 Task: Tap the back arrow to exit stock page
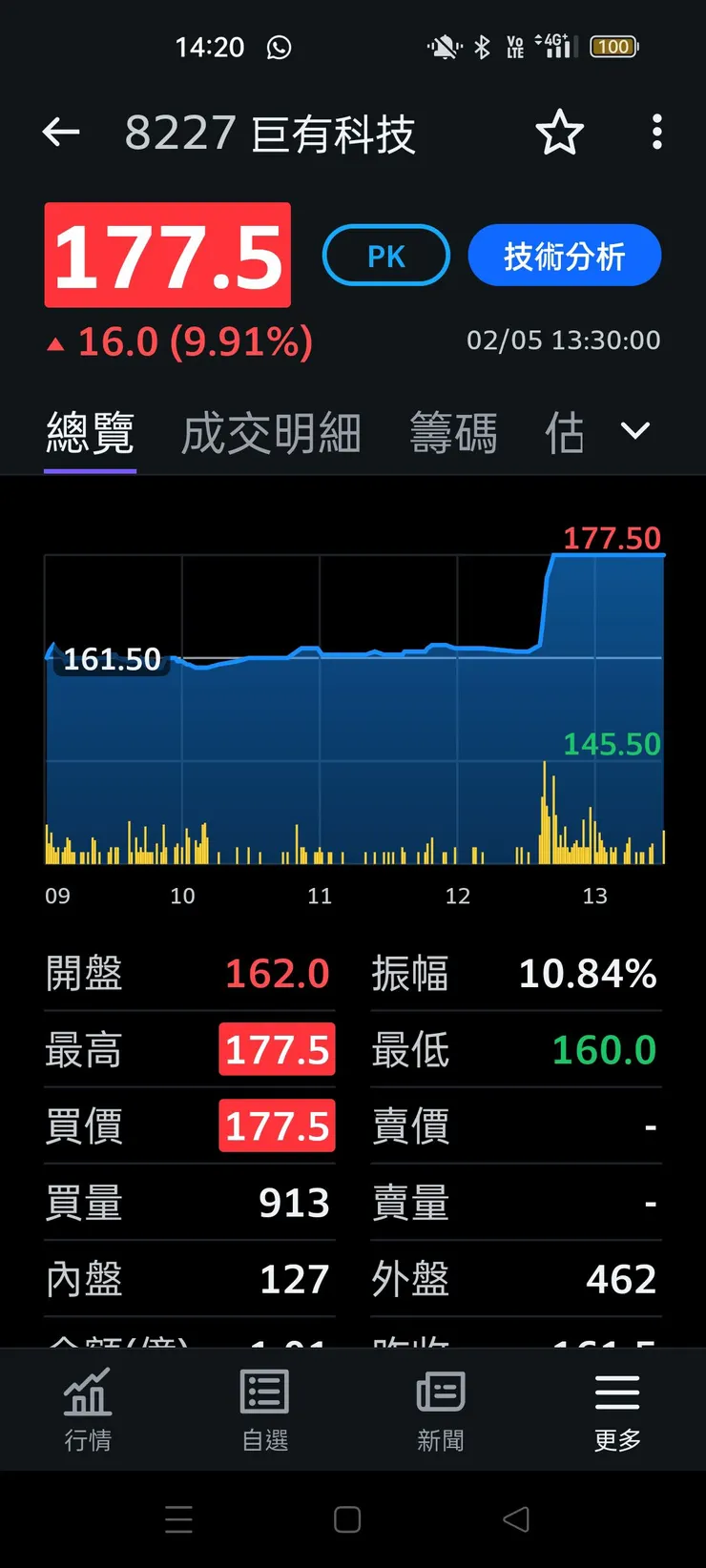[61, 133]
